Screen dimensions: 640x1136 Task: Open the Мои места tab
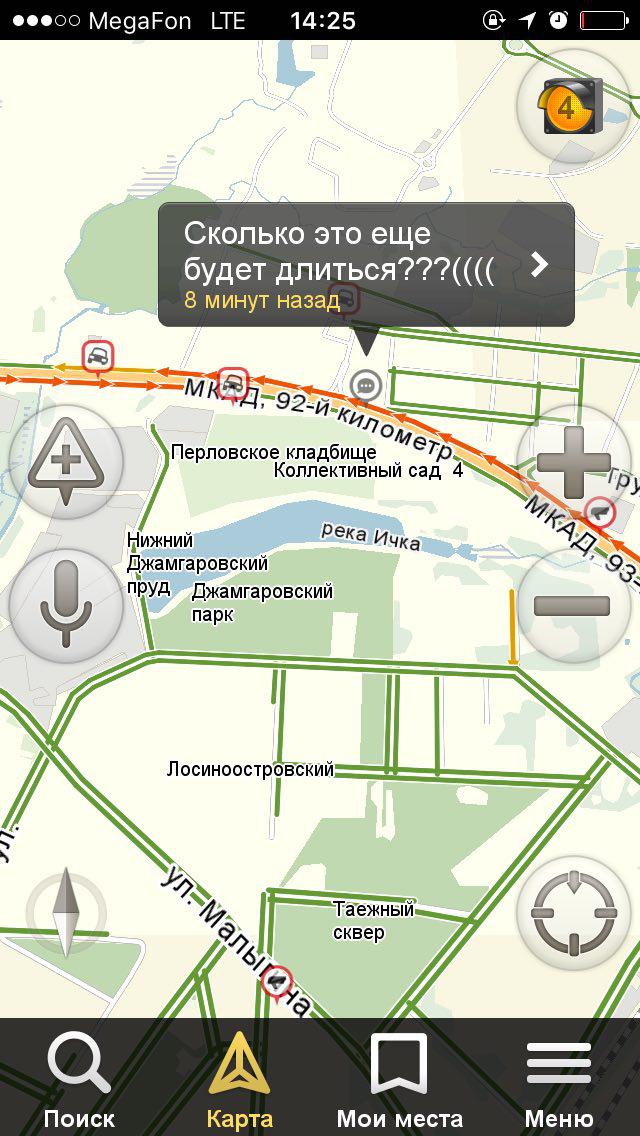coord(399,1080)
